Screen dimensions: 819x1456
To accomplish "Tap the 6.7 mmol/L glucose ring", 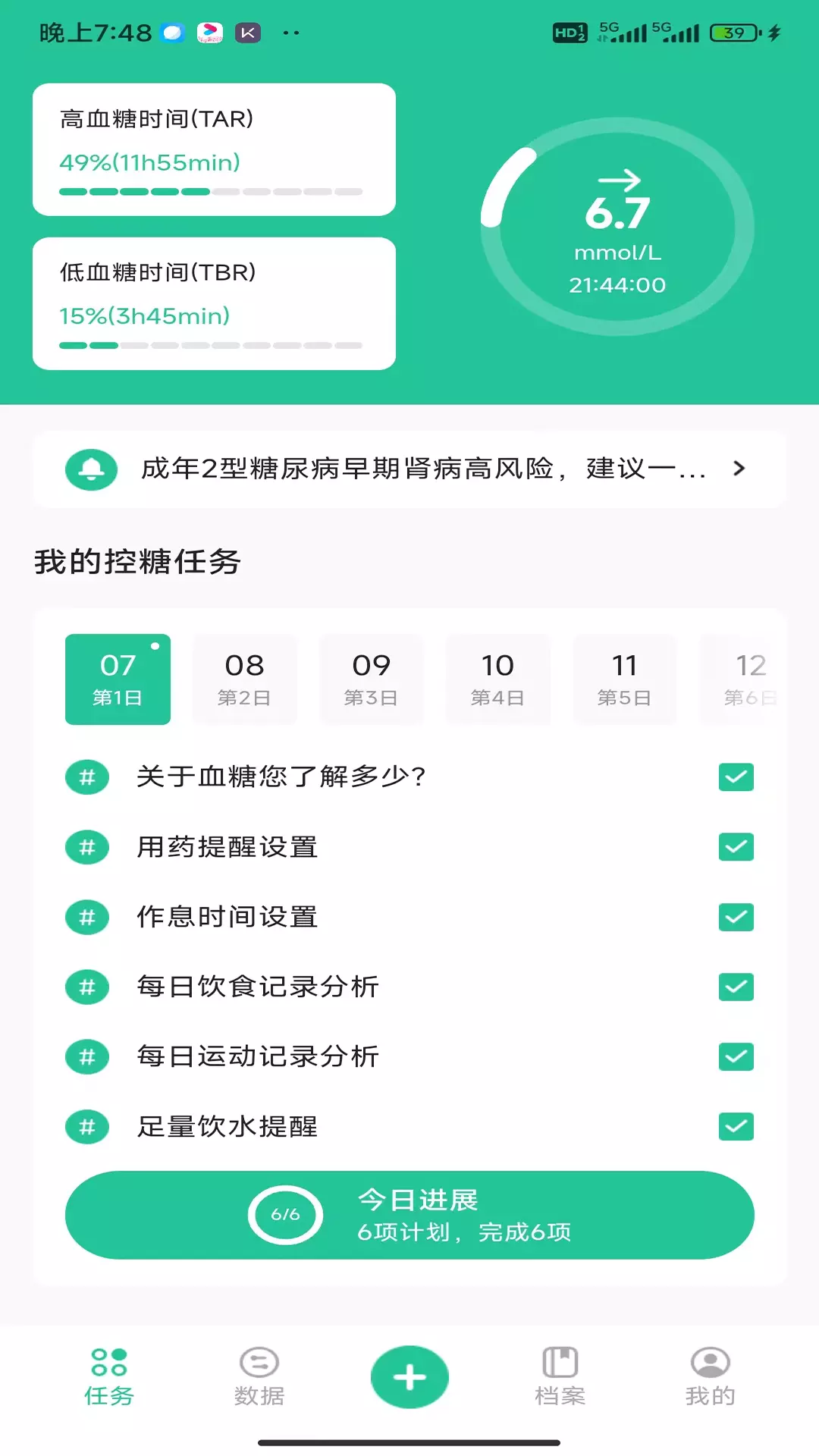I will click(617, 227).
